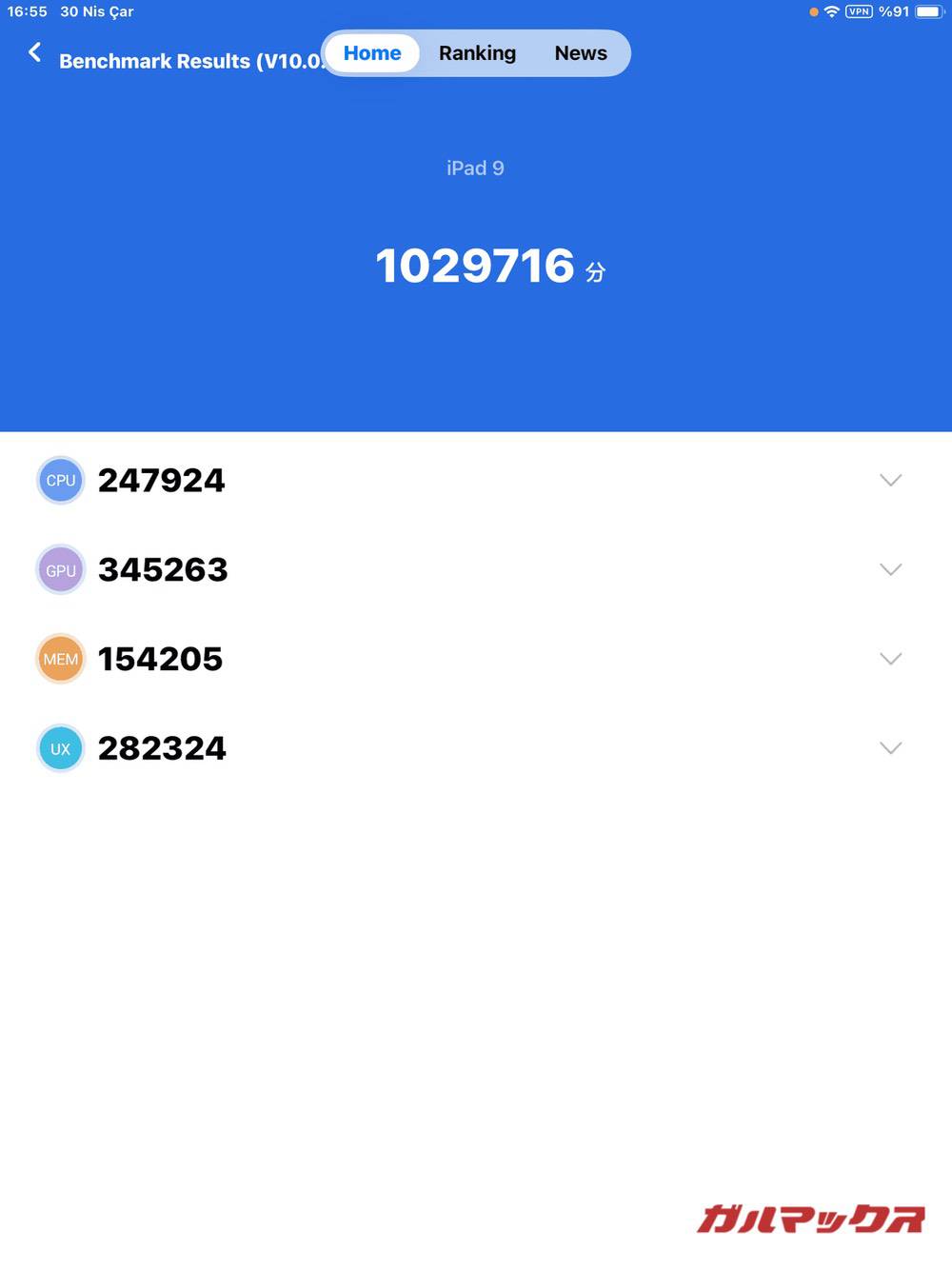Tap the back arrow to return
This screenshot has width=952, height=1269.
coord(34,53)
